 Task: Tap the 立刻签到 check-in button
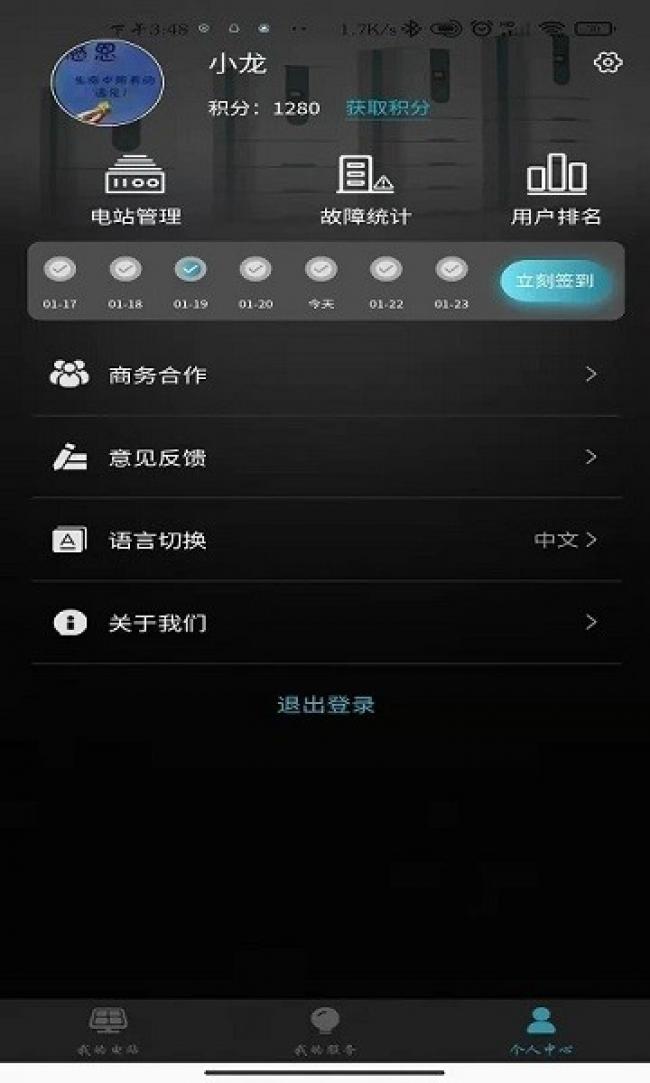[x=554, y=281]
